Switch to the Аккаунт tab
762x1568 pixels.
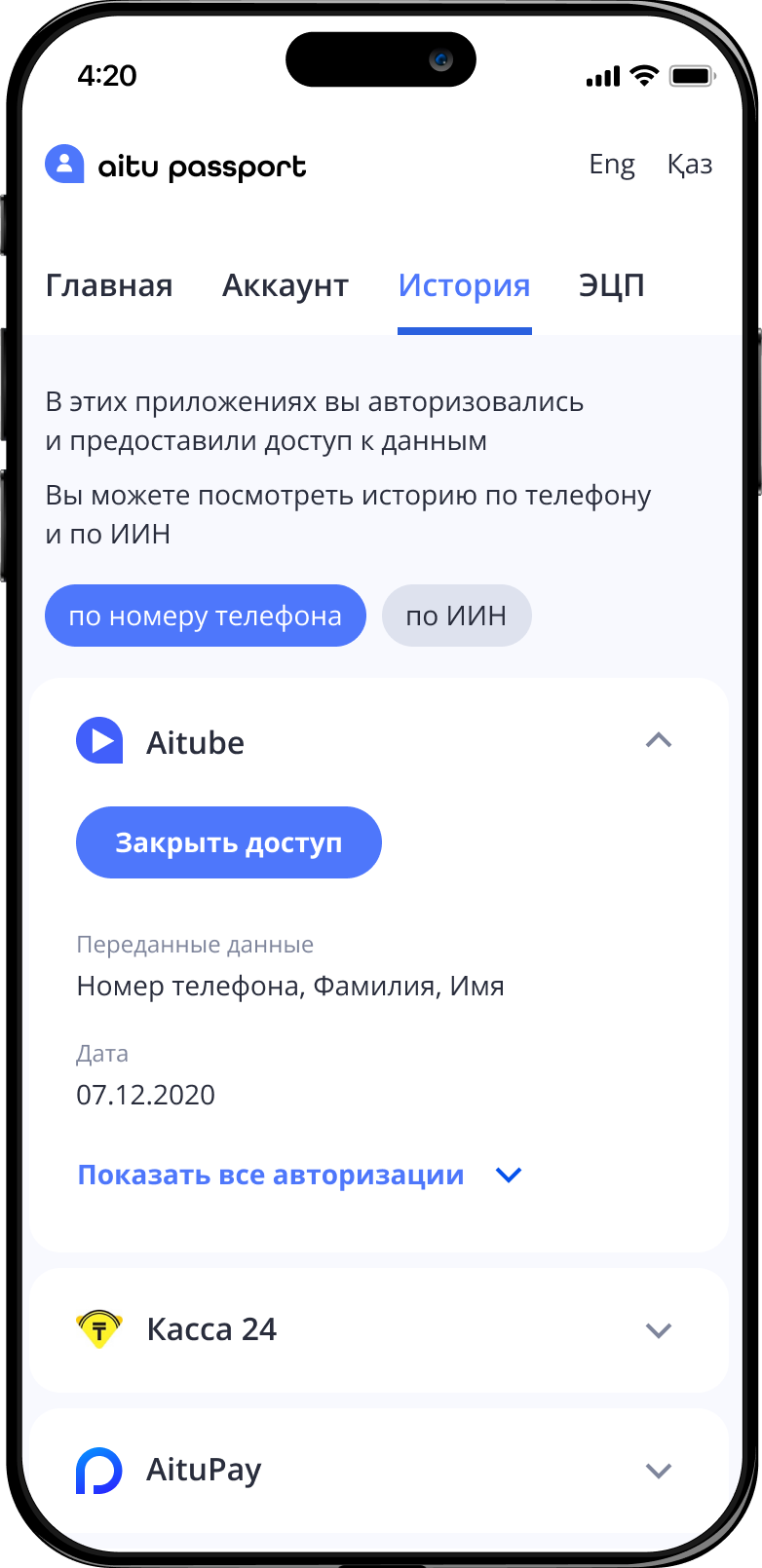coord(286,285)
